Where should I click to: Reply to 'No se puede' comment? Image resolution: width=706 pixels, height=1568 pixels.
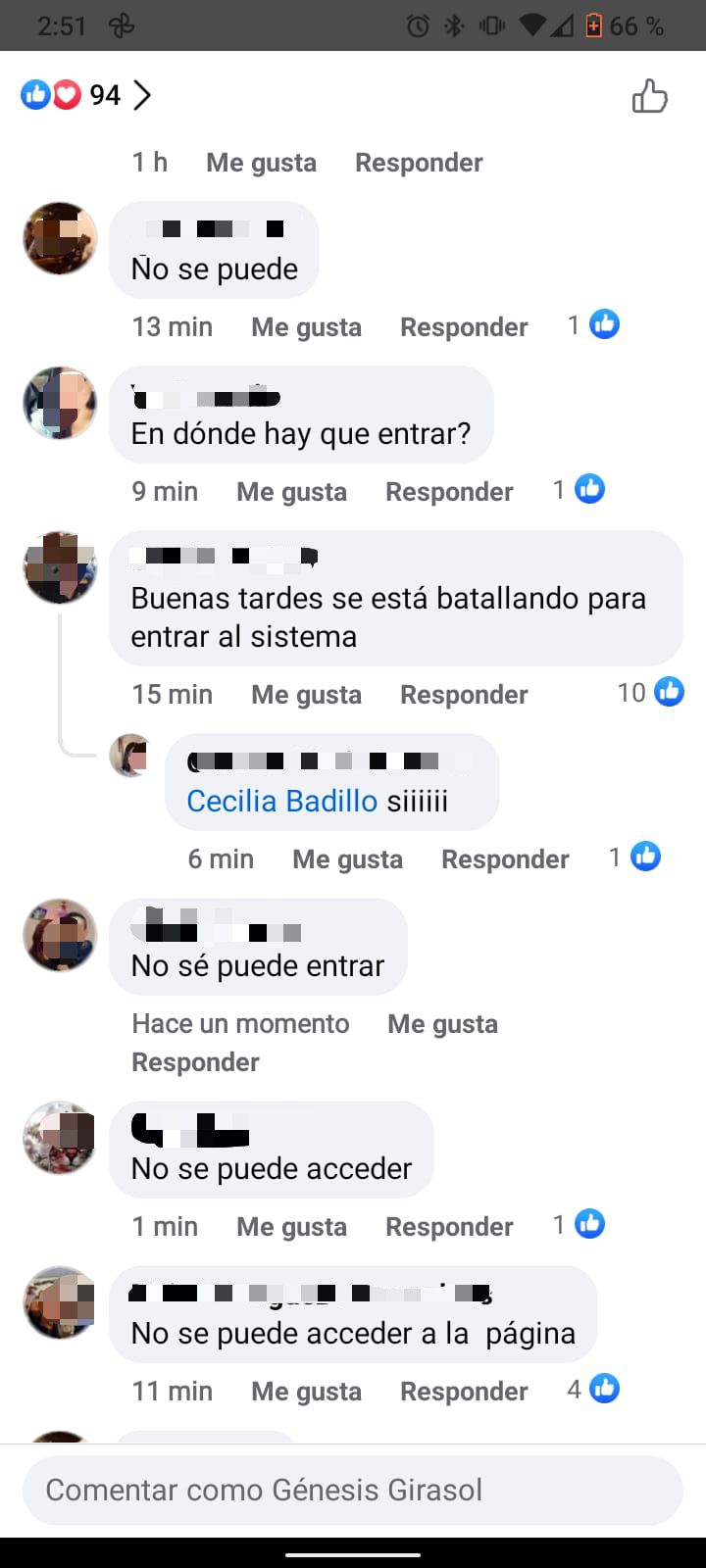point(464,327)
